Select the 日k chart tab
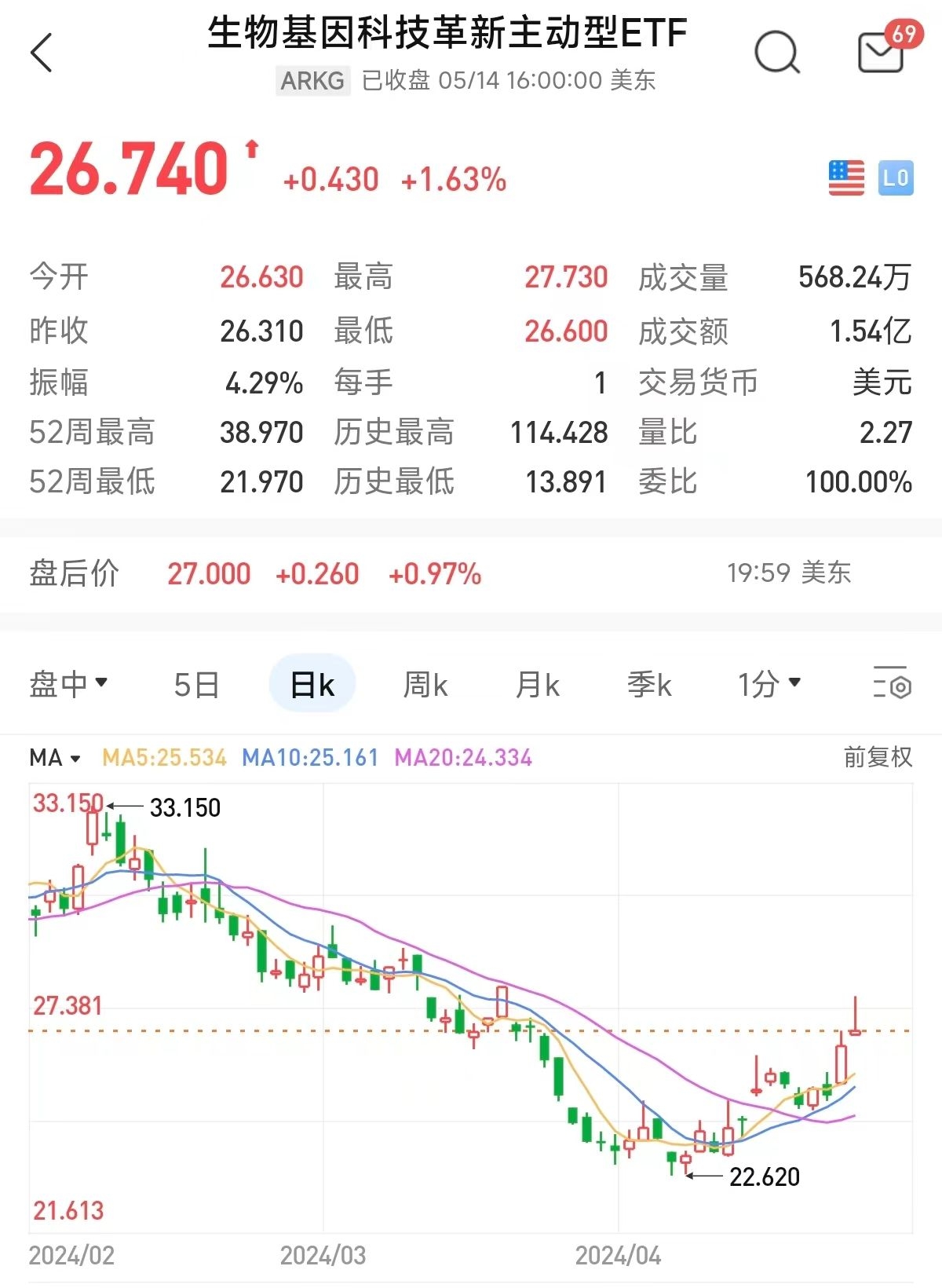Viewport: 942px width, 1288px height. coord(312,685)
